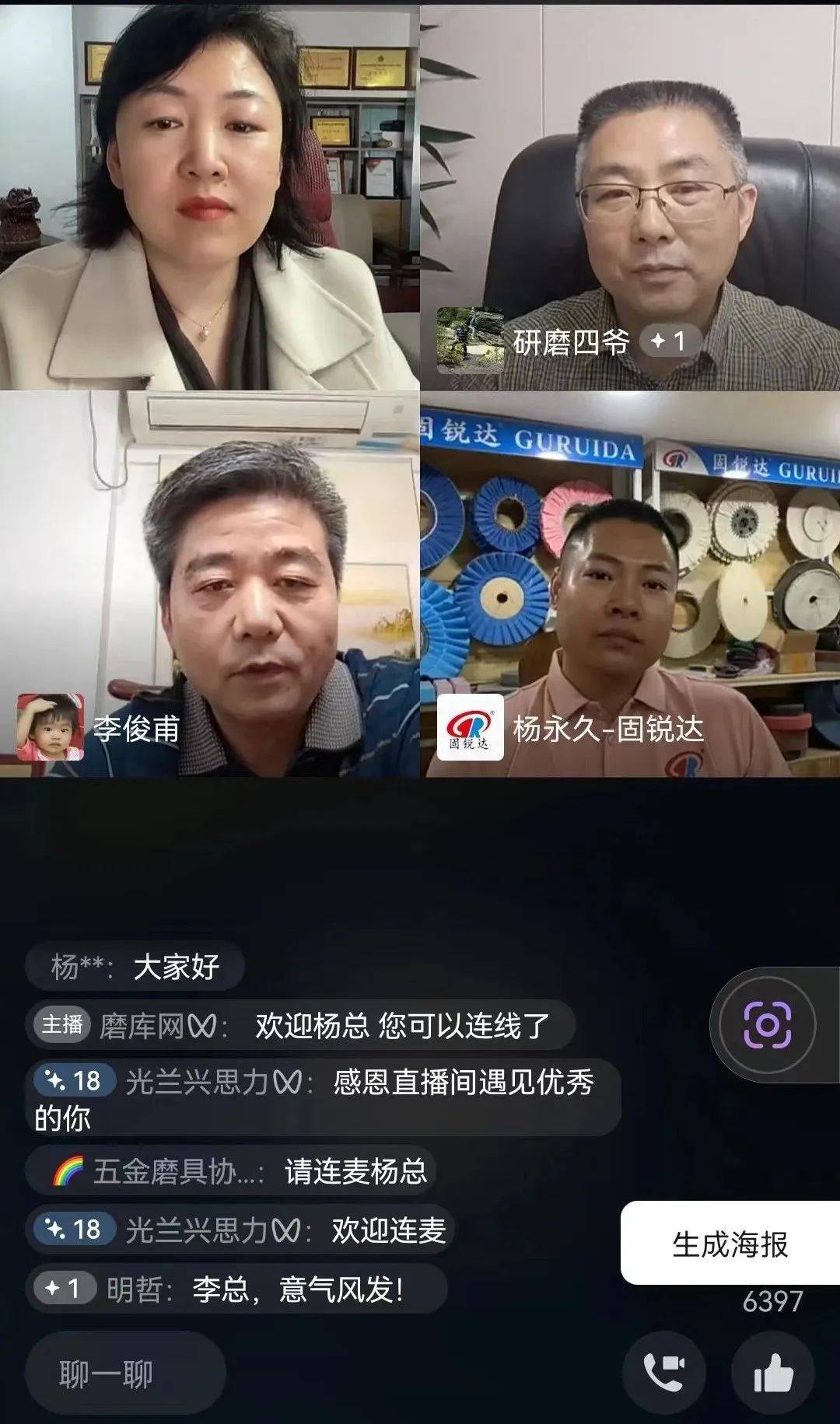Open 研磨四爷's video tile
The image size is (840, 1424).
pos(630,197)
